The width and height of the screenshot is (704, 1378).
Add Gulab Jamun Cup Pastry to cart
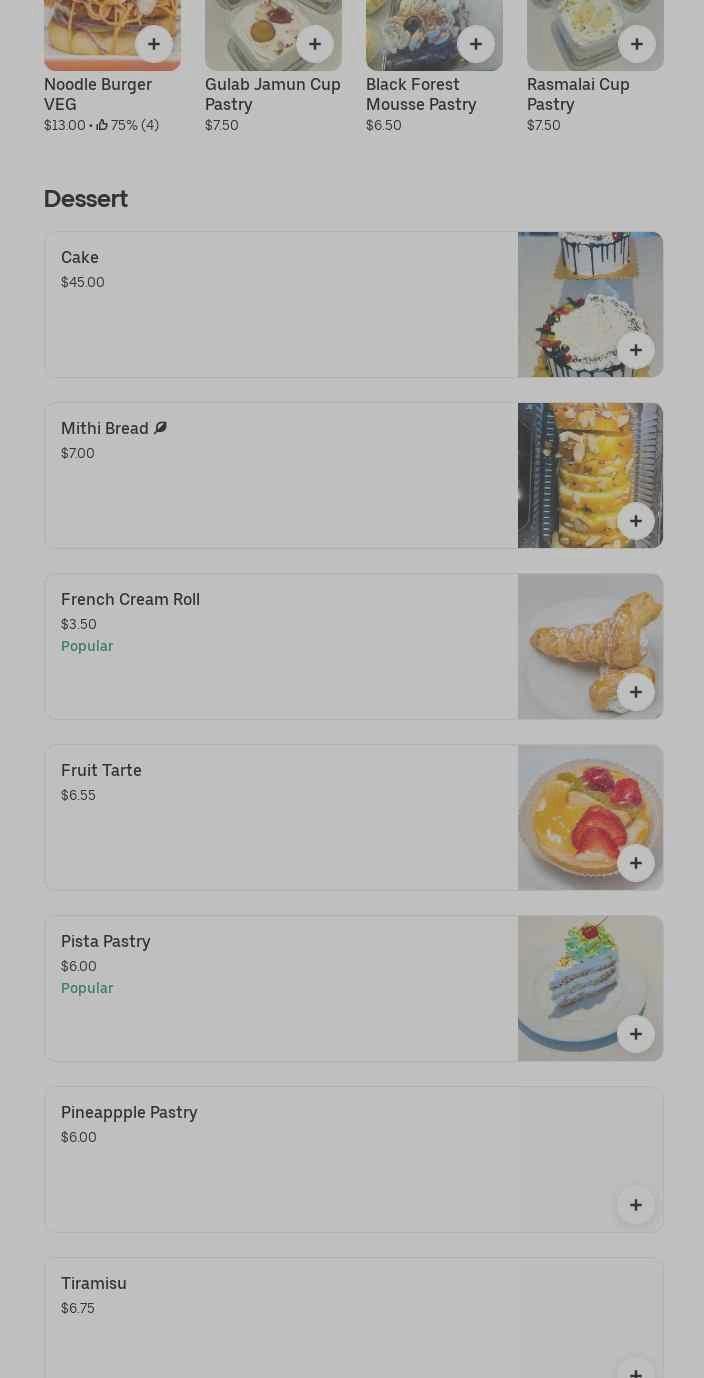[315, 44]
